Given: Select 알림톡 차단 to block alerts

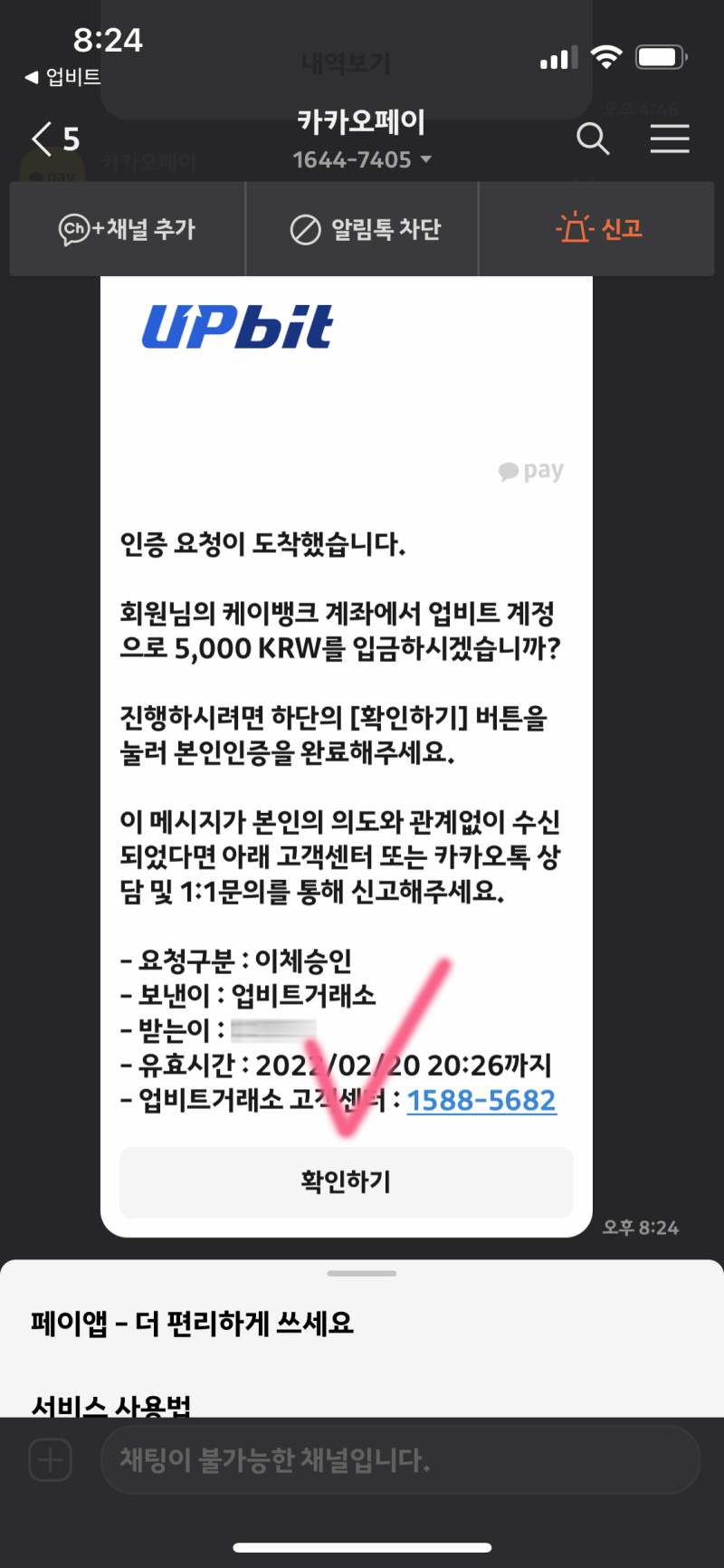Looking at the screenshot, I should click(363, 229).
